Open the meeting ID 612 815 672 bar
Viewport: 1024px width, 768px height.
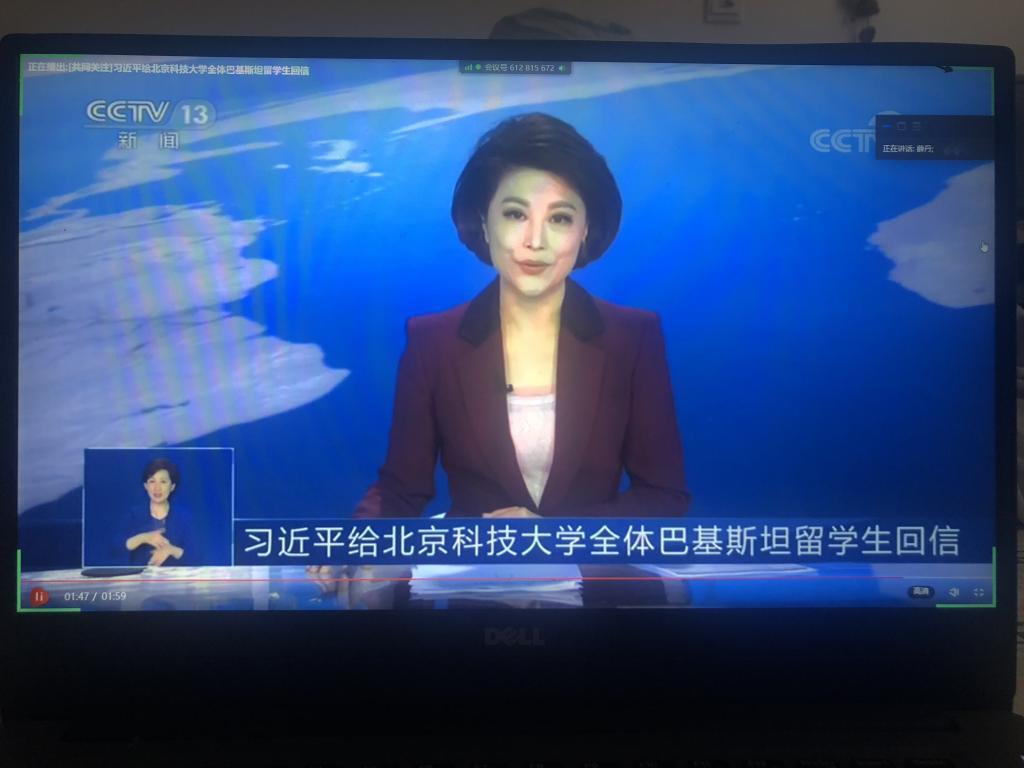[x=515, y=68]
